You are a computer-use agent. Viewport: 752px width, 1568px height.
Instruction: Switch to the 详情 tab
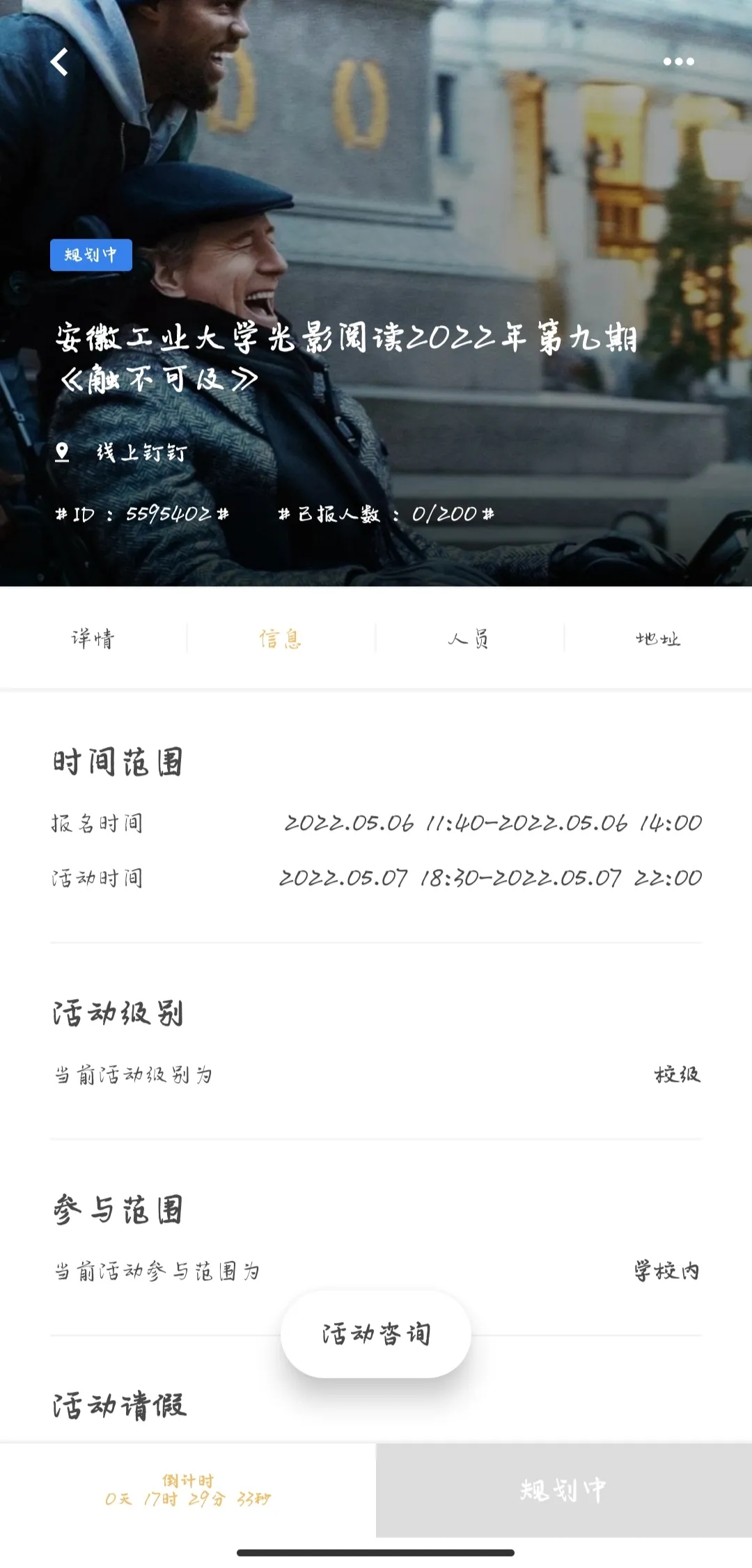click(x=93, y=638)
